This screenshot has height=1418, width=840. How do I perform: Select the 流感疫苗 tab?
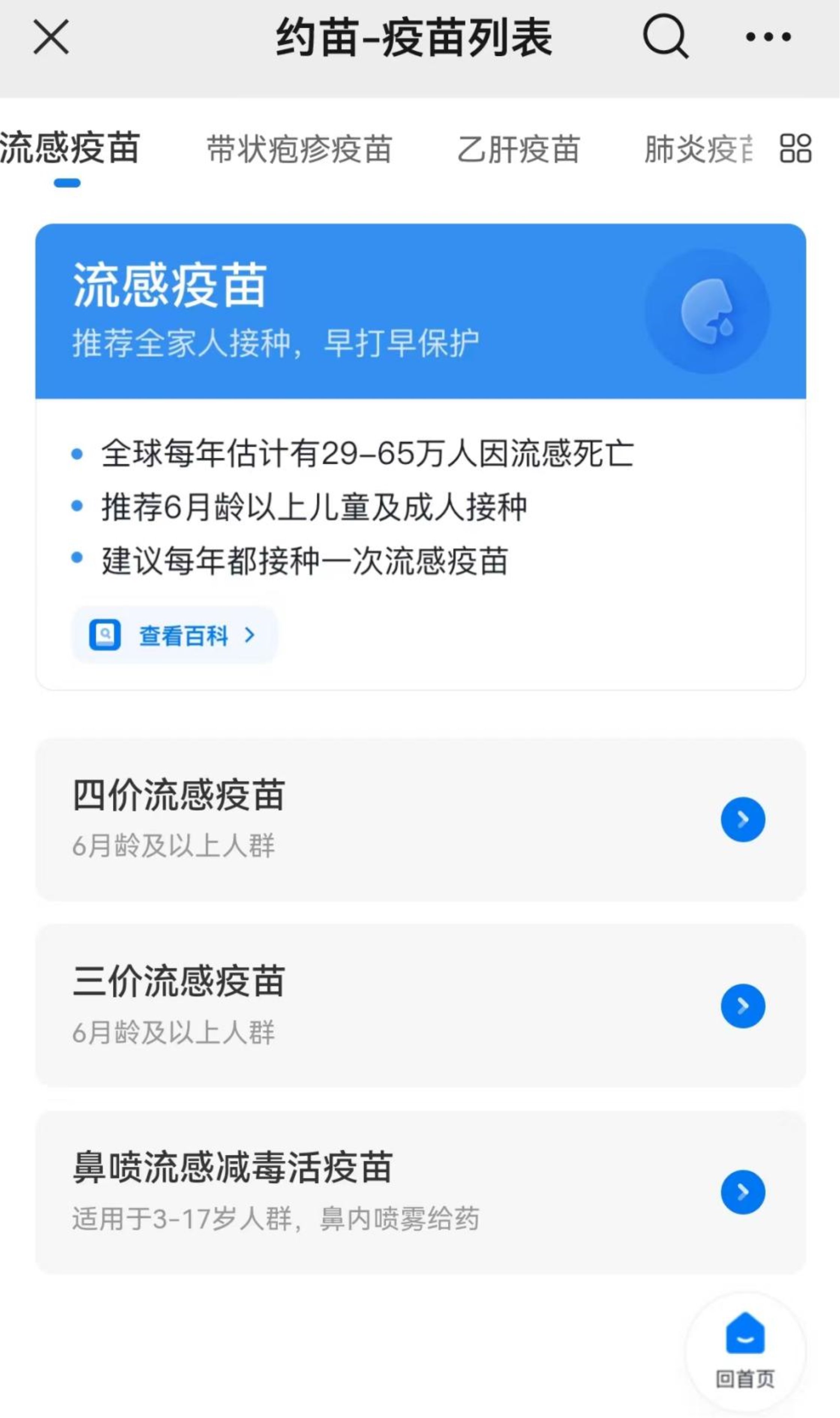pos(69,148)
